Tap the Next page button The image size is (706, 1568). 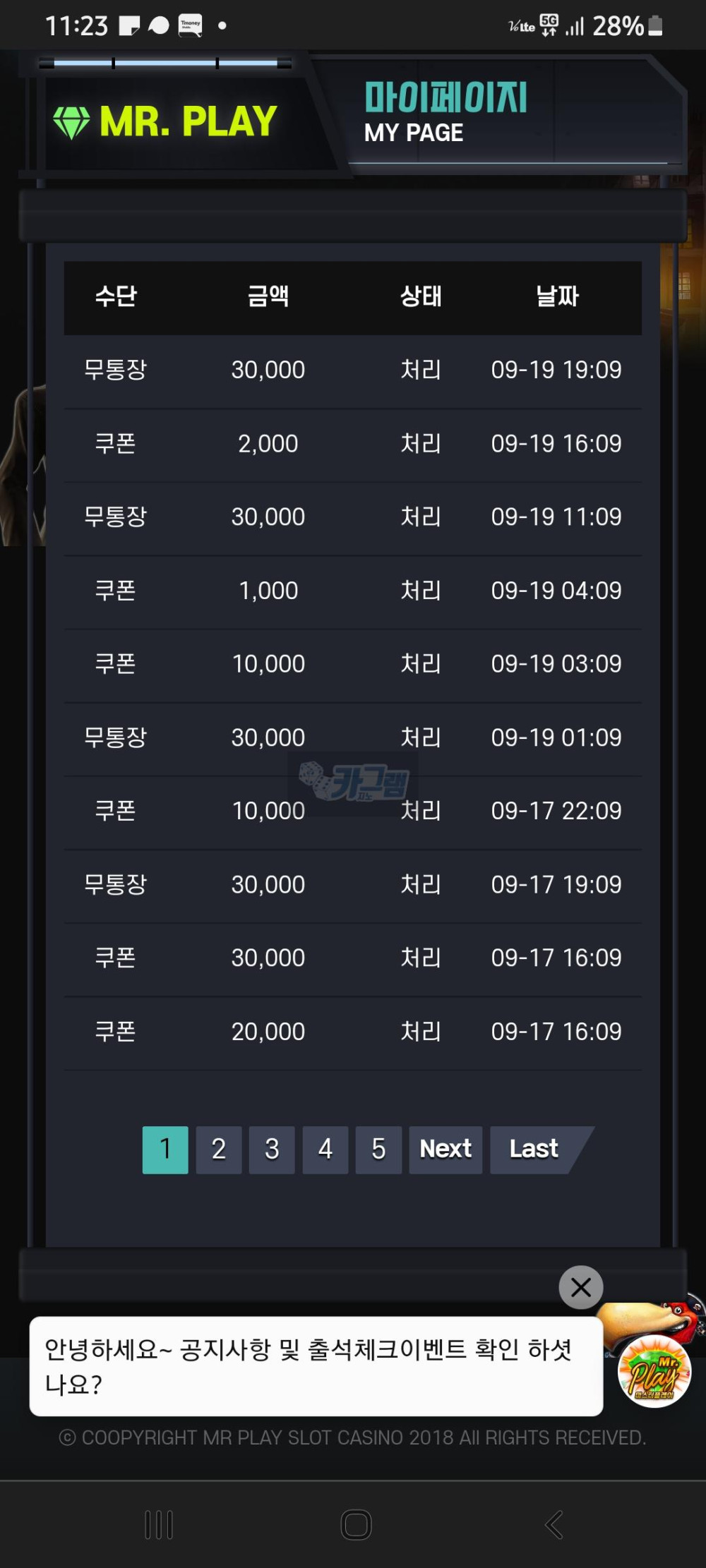(445, 1150)
